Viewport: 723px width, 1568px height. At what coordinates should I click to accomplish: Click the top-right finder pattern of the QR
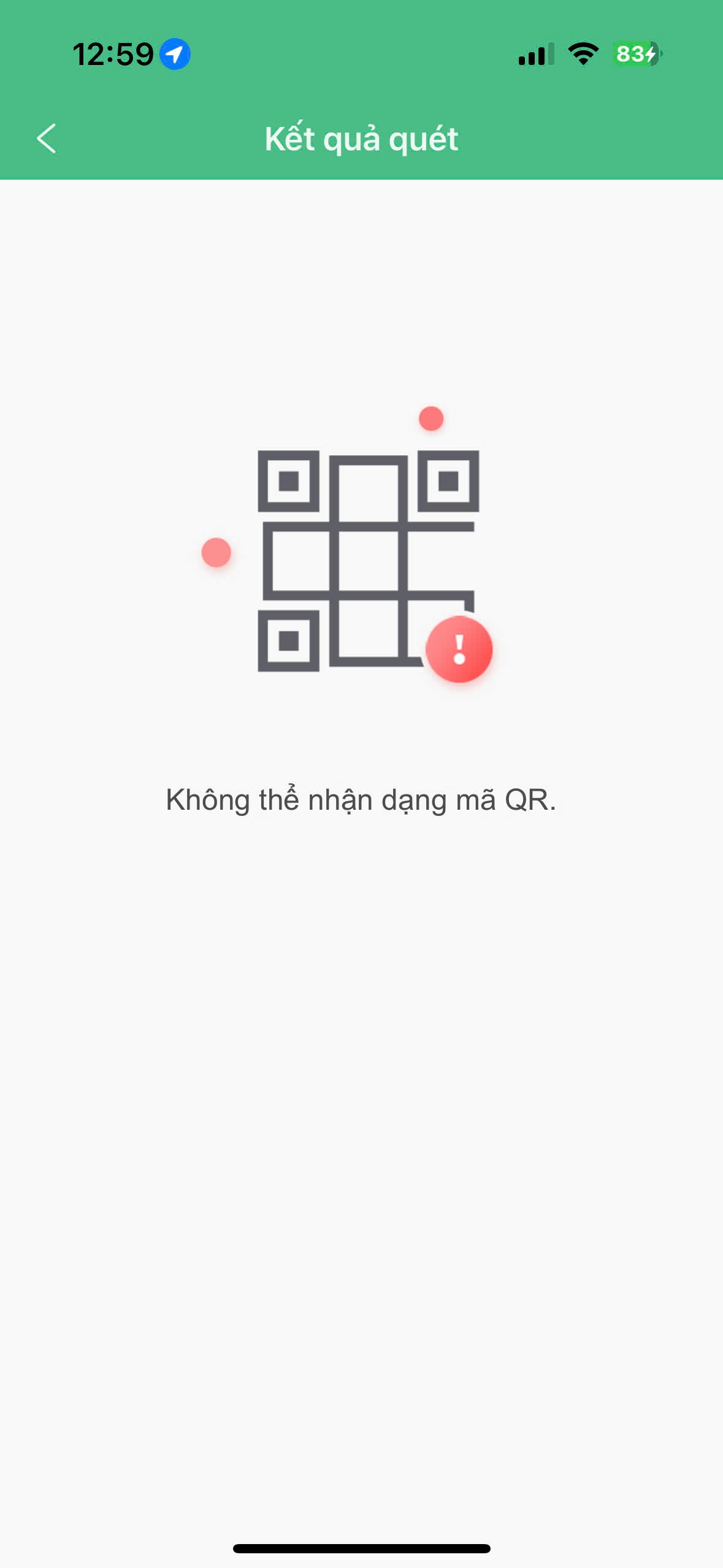(x=448, y=482)
